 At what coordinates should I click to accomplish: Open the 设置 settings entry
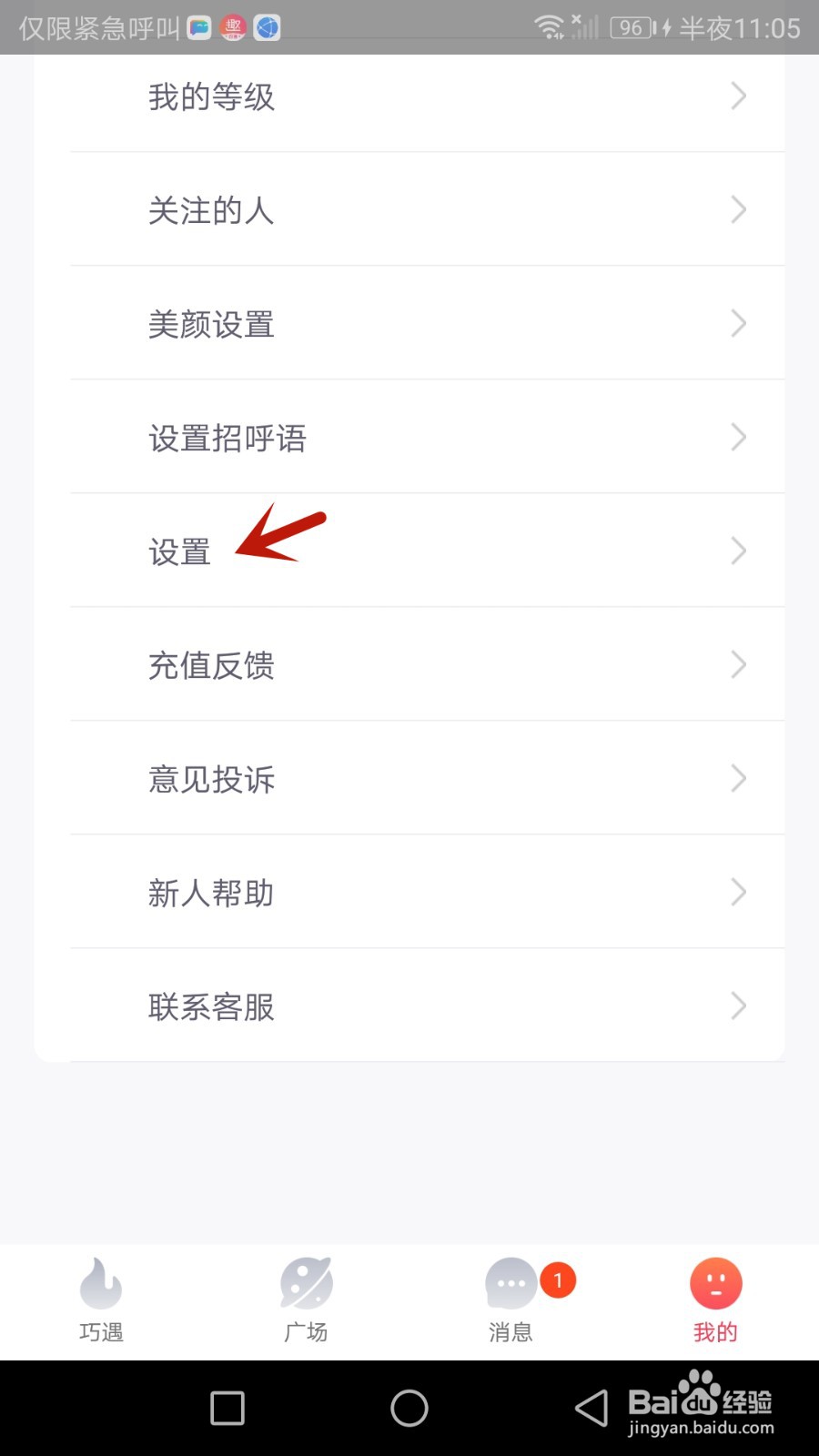[178, 551]
